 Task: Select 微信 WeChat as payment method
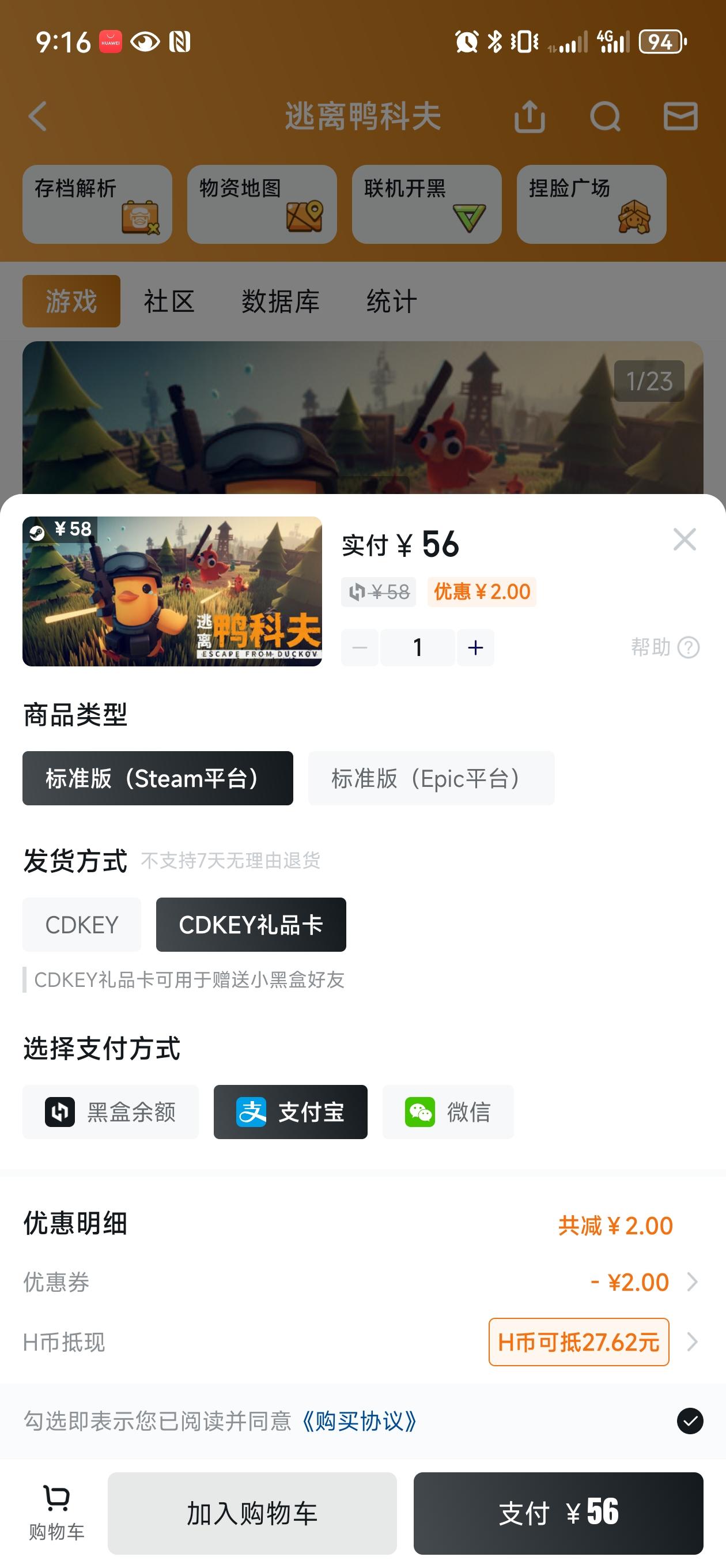[x=448, y=1111]
